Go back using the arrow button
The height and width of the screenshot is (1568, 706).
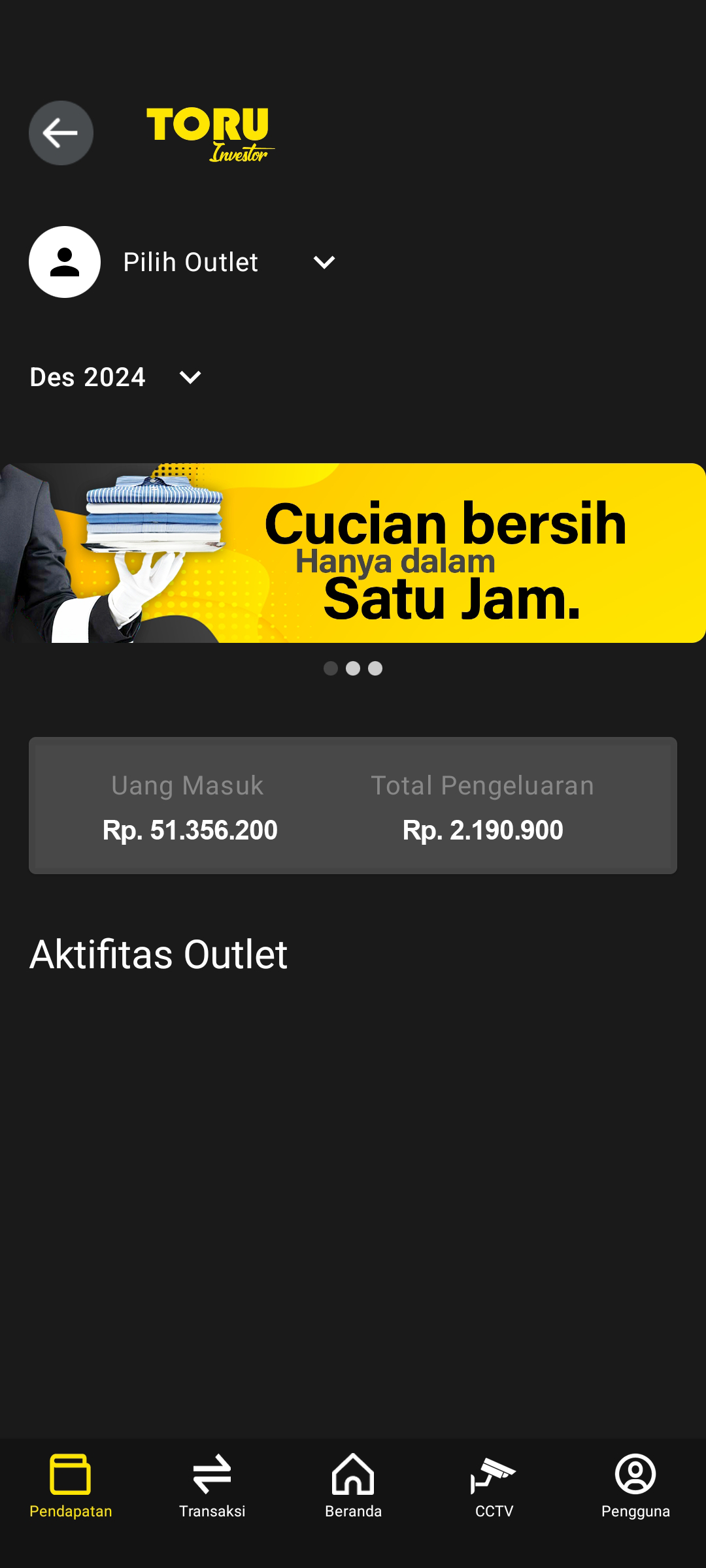point(61,133)
